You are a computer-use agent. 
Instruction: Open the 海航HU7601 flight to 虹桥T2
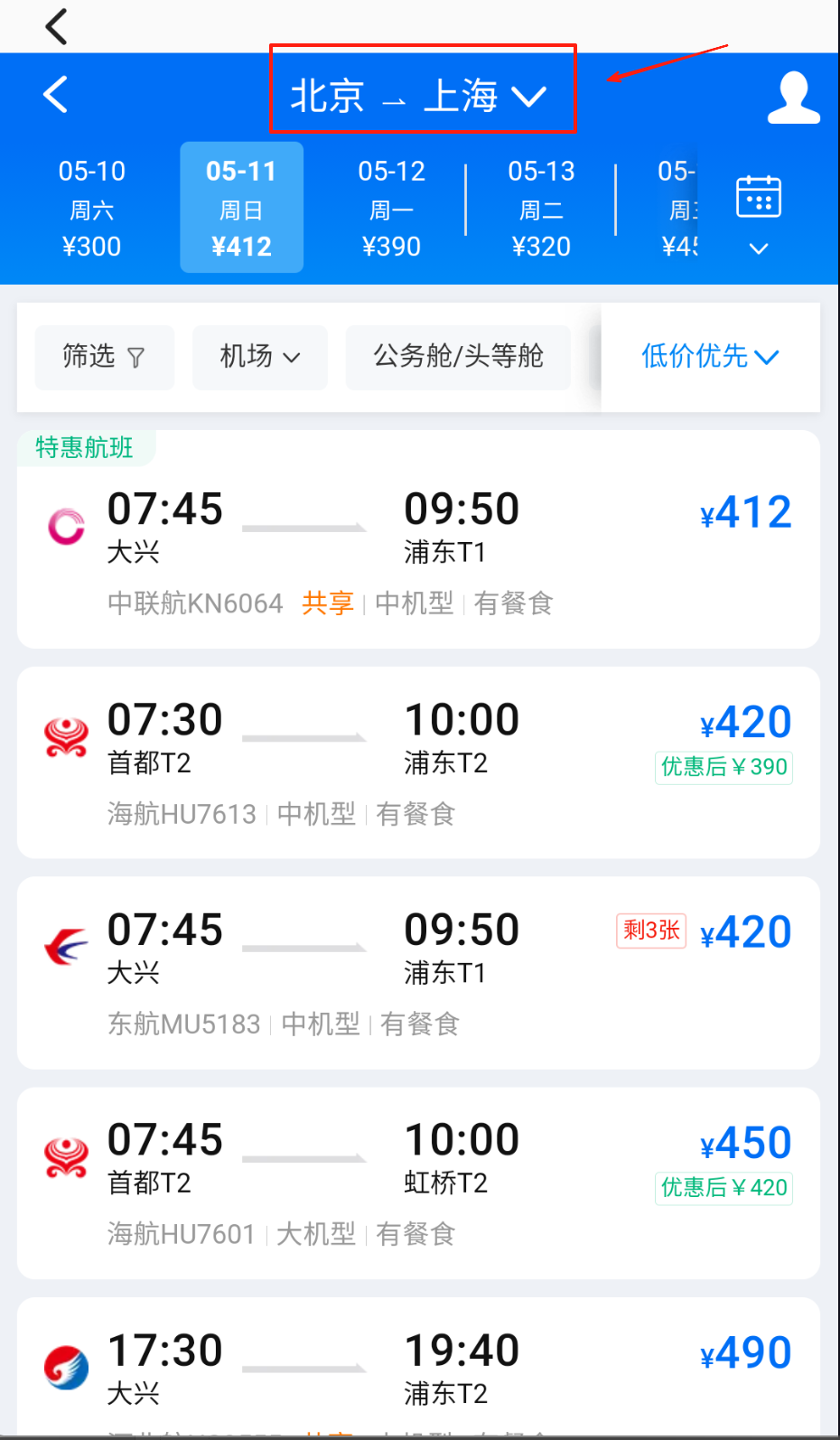418,1183
